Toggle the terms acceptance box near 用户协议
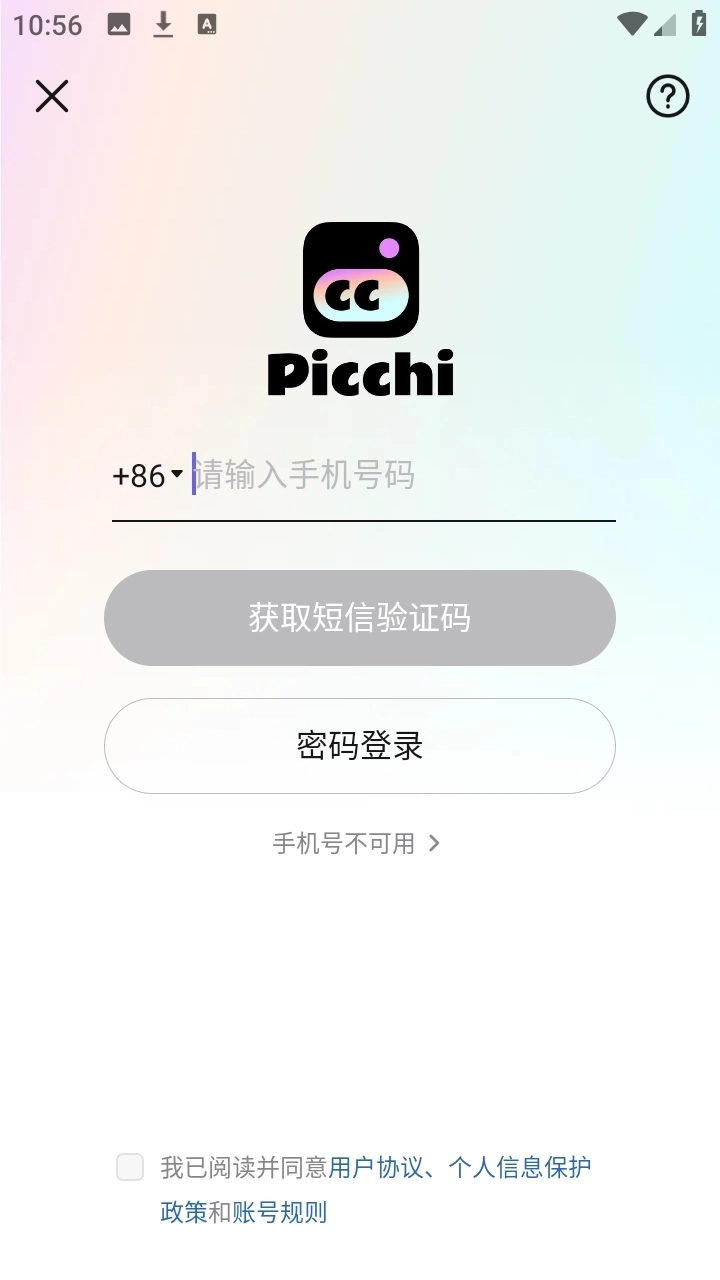Viewport: 720px width, 1280px height. click(x=129, y=1166)
